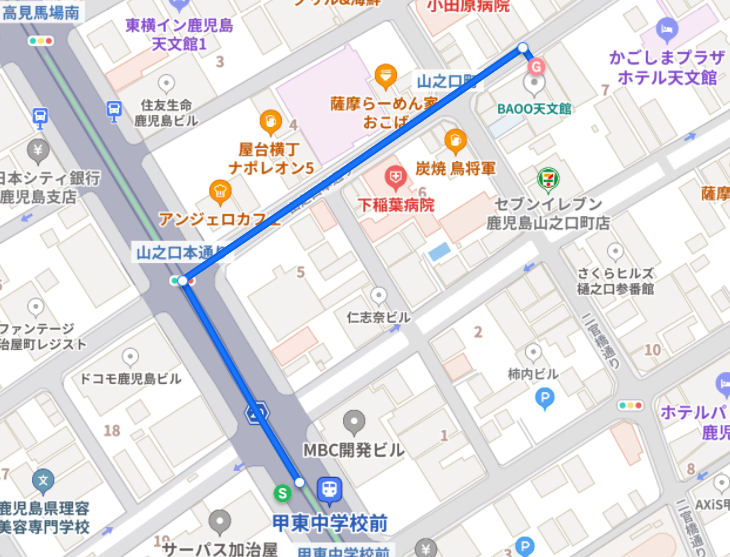This screenshot has width=730, height=557.
Task: Select the 柿内ビル parking marker
Action: tap(545, 400)
